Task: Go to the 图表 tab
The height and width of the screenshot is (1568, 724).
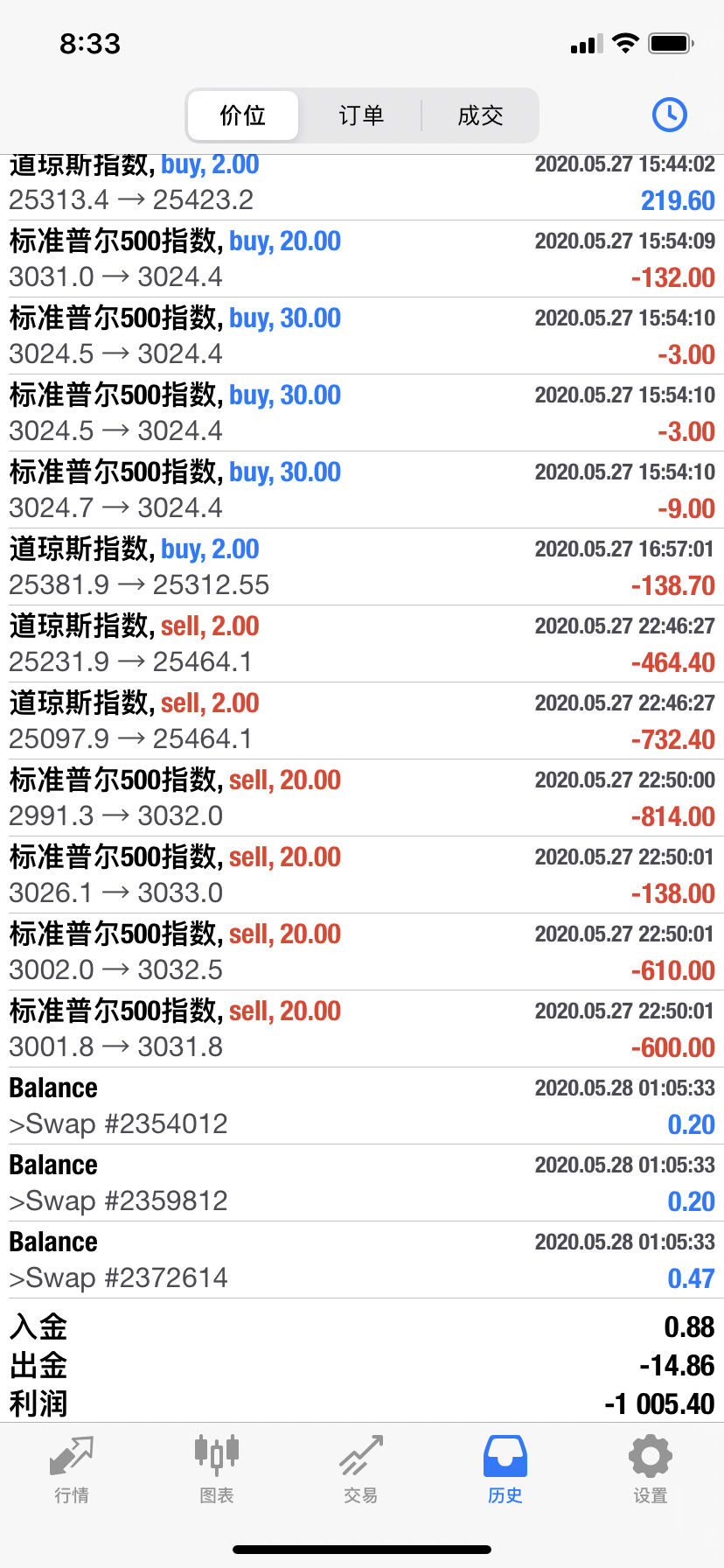Action: tap(217, 1470)
